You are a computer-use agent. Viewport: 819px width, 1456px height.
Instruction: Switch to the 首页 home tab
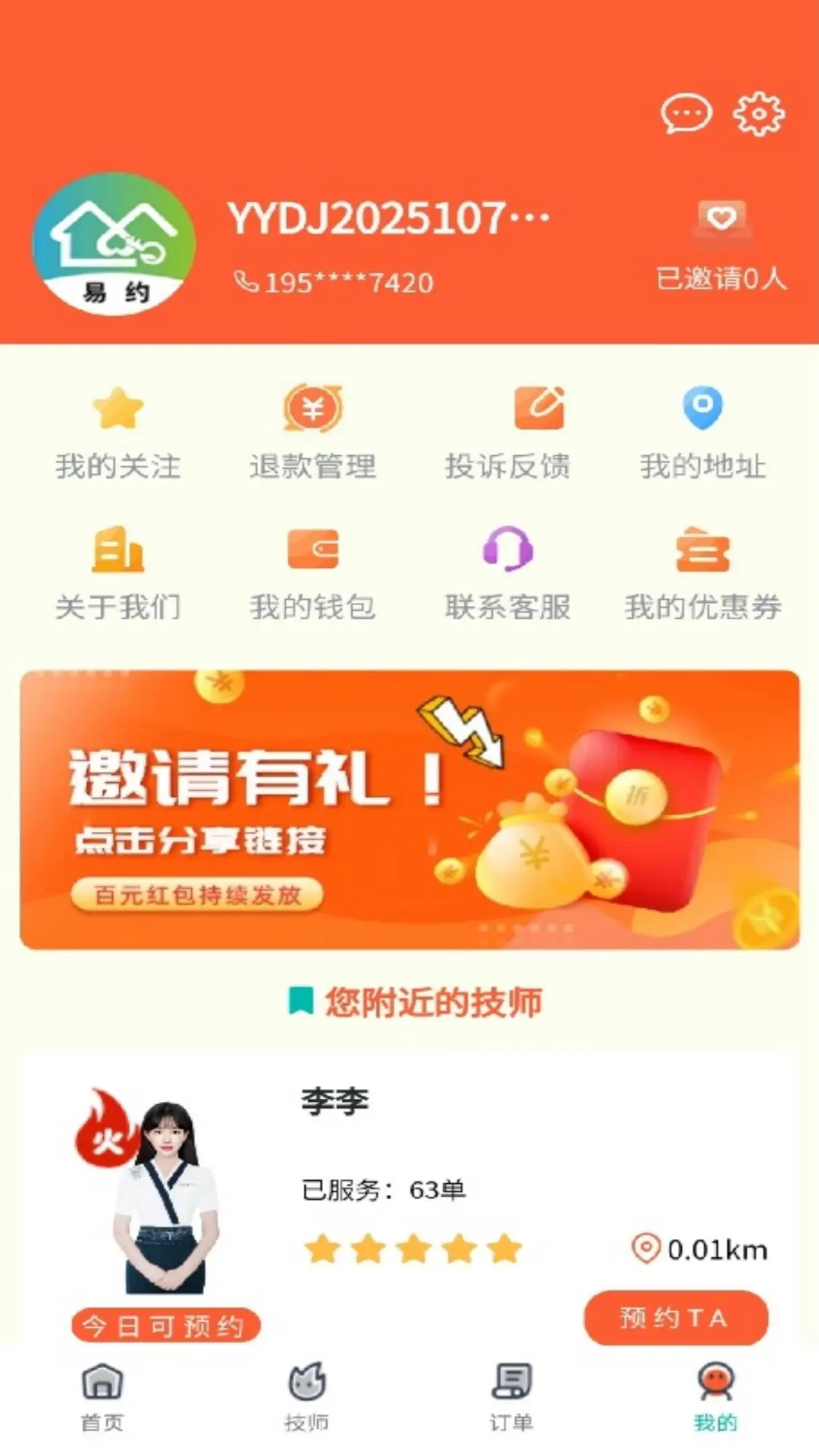pos(102,1396)
